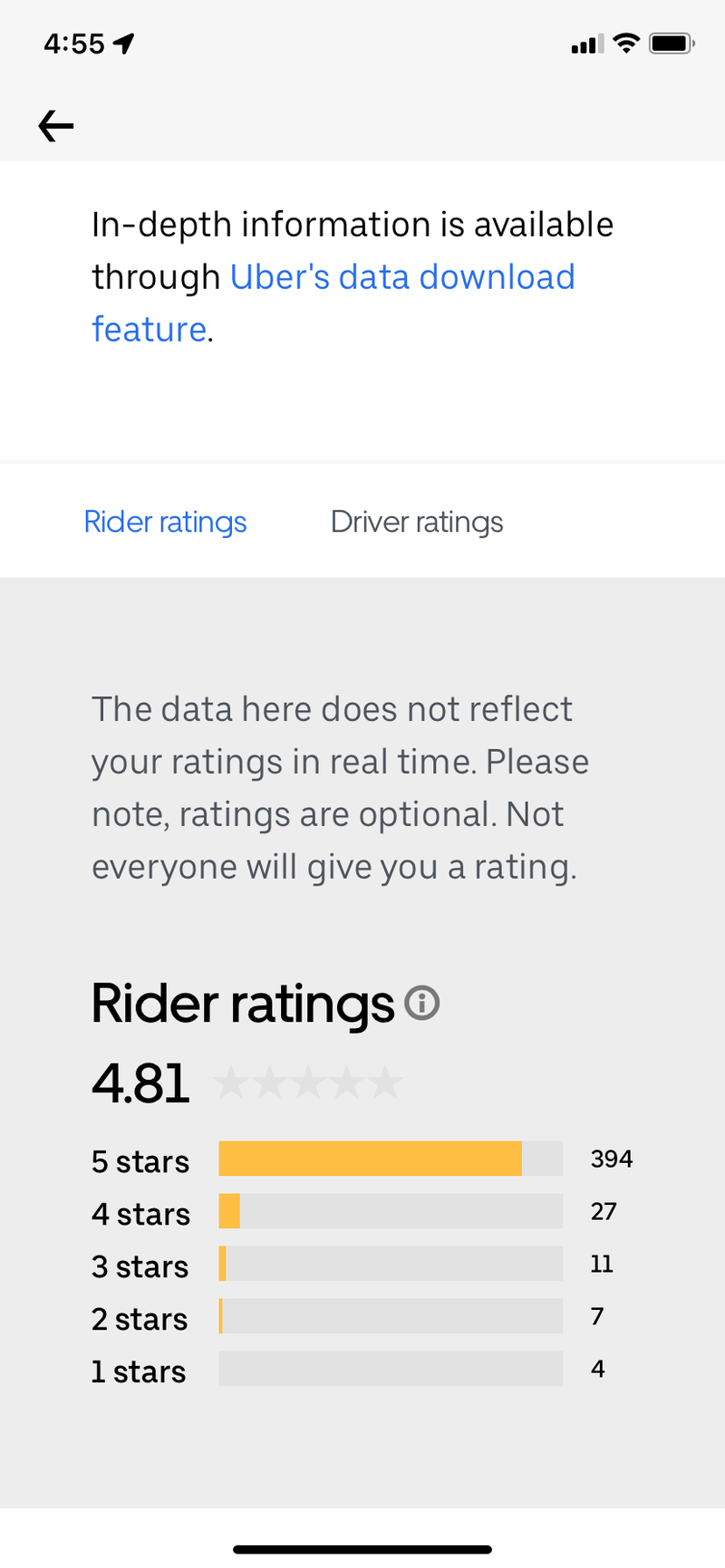This screenshot has width=725, height=1568.
Task: Click the battery indicator icon
Action: tap(672, 42)
